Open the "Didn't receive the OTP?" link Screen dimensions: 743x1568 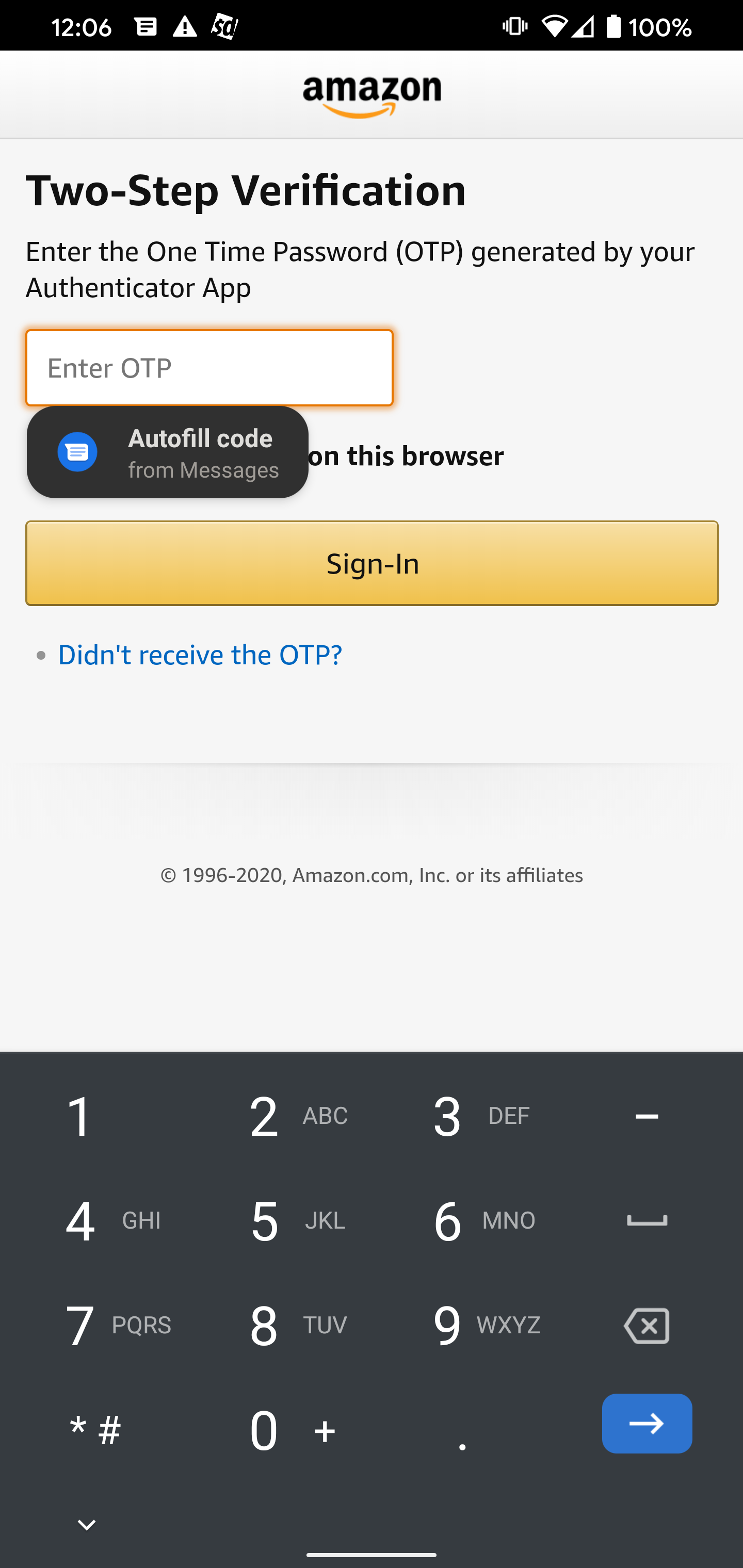coord(199,655)
